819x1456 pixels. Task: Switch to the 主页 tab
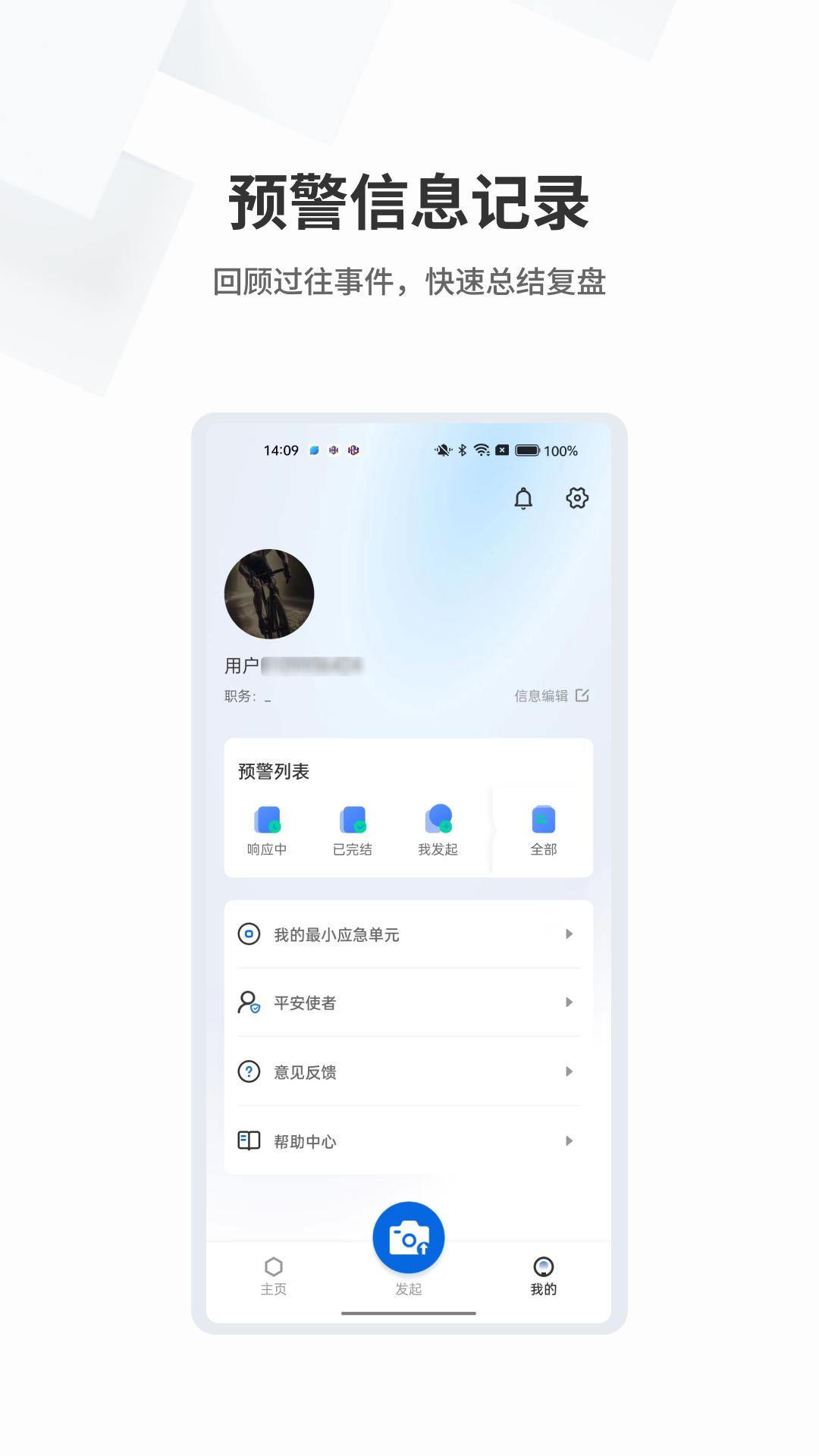tap(274, 1274)
